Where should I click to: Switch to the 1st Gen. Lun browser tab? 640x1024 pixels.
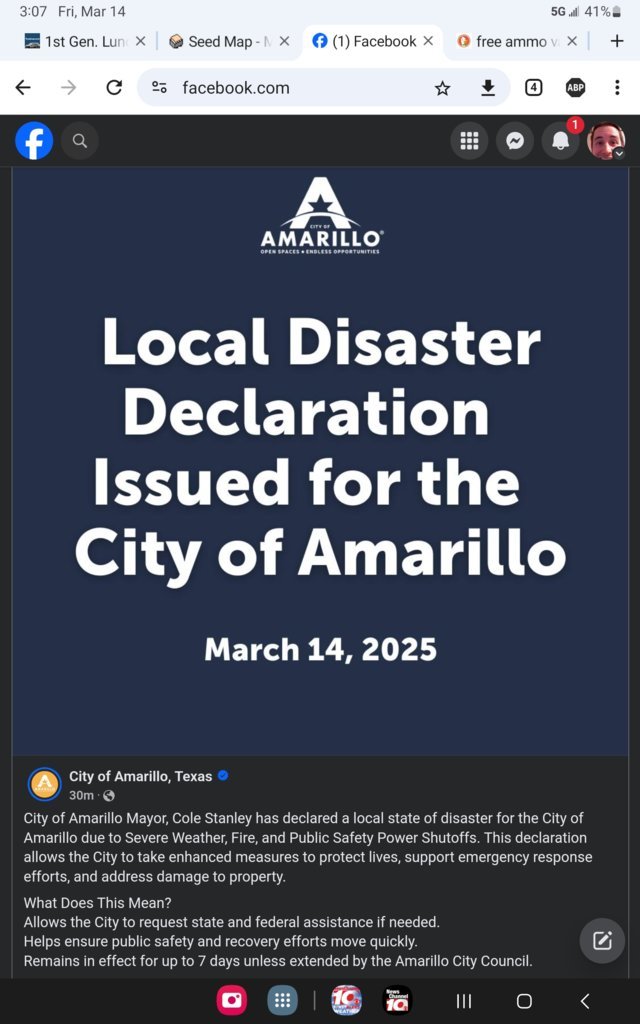click(78, 41)
